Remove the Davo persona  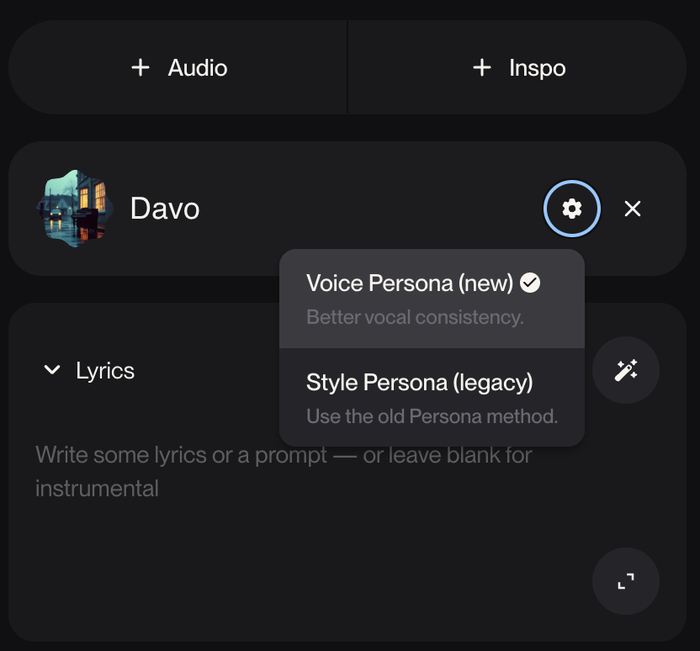pos(632,209)
